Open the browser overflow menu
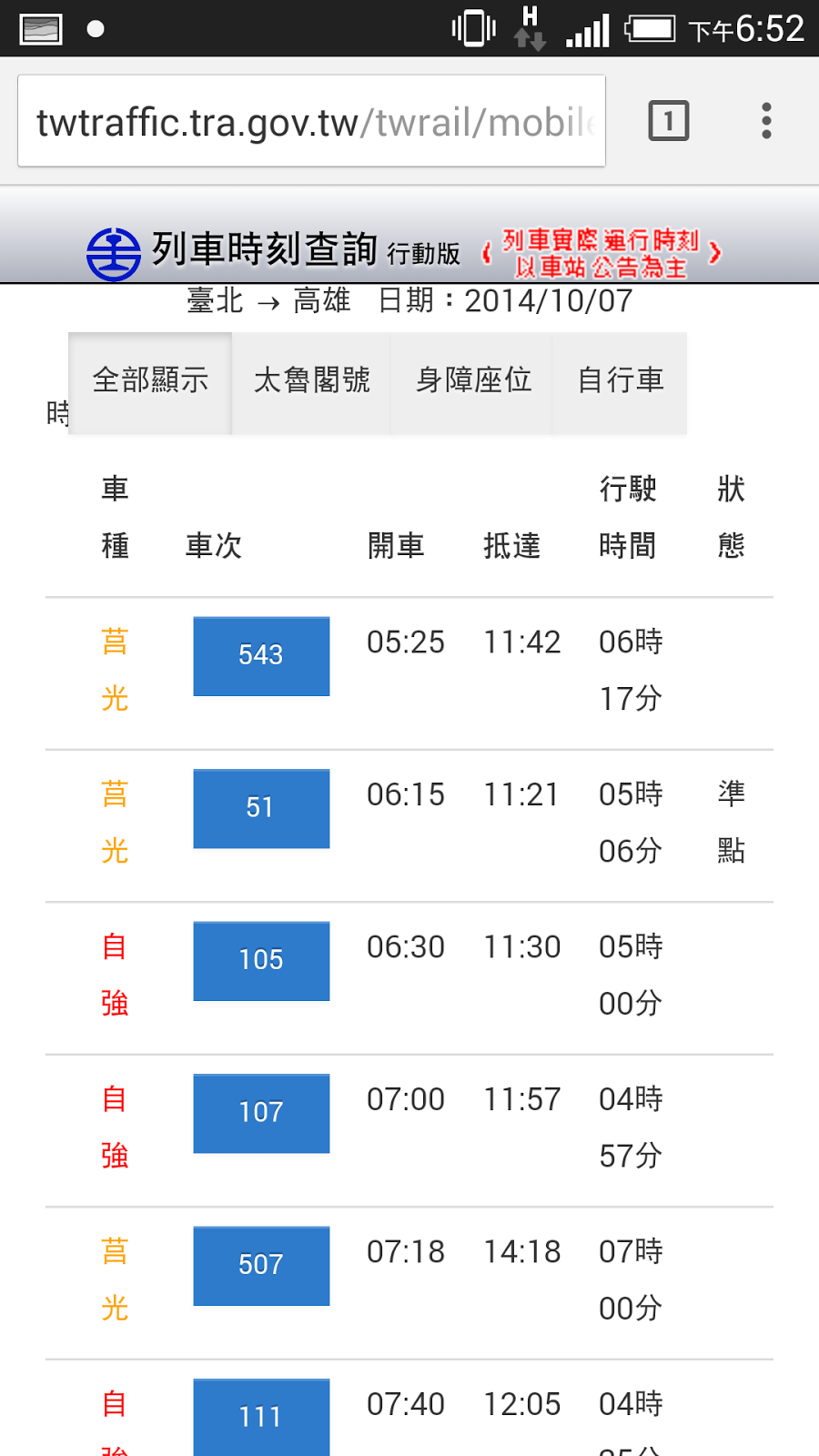The height and width of the screenshot is (1456, 819). (766, 121)
